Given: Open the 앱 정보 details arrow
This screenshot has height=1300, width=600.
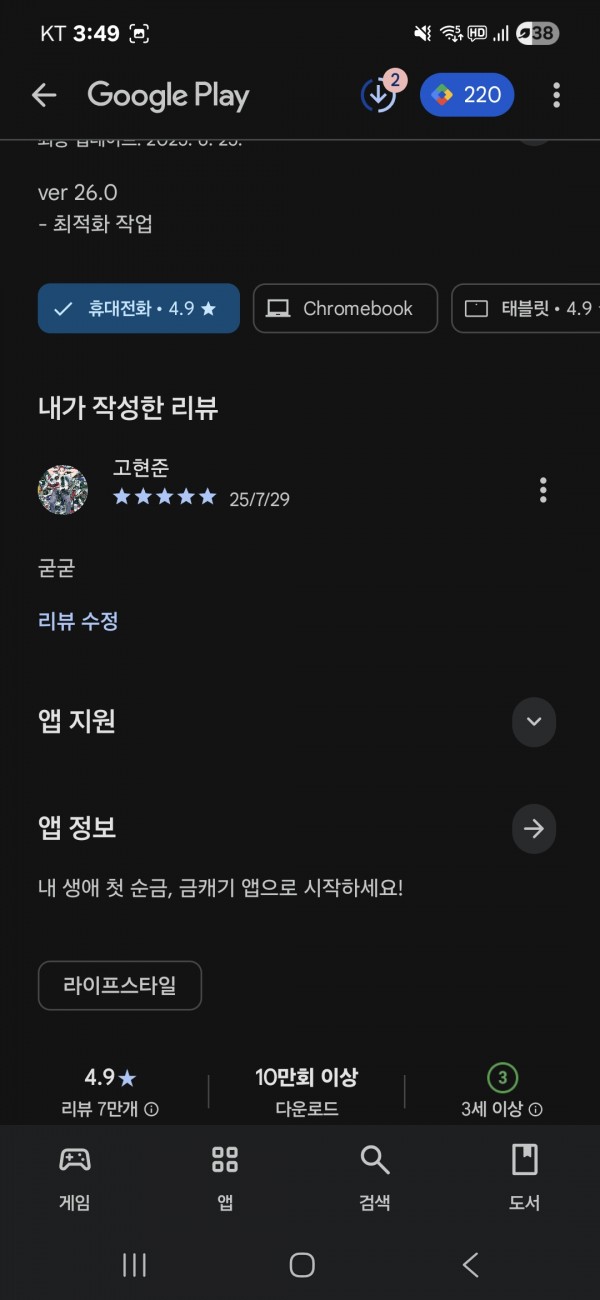Looking at the screenshot, I should 533,828.
